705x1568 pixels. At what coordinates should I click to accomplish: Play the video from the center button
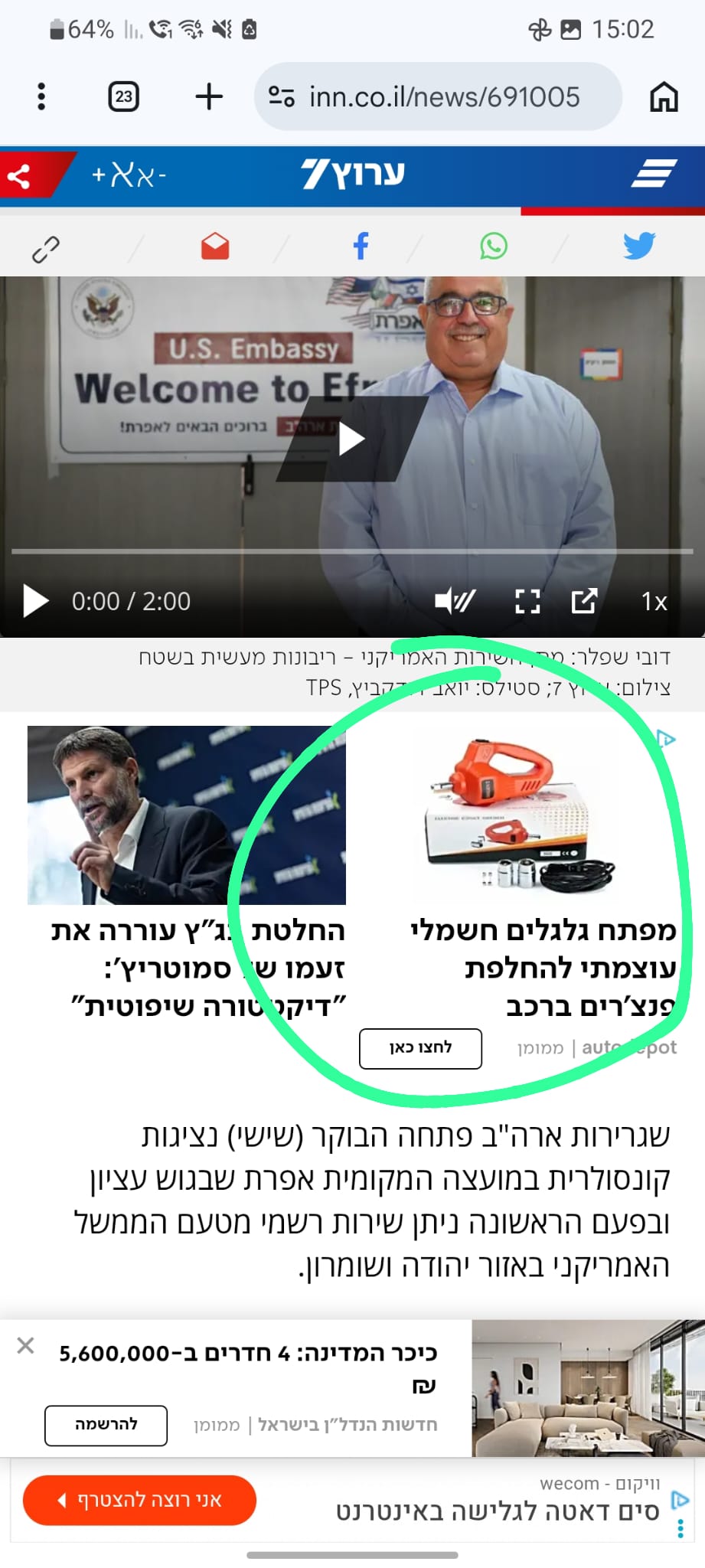(351, 439)
